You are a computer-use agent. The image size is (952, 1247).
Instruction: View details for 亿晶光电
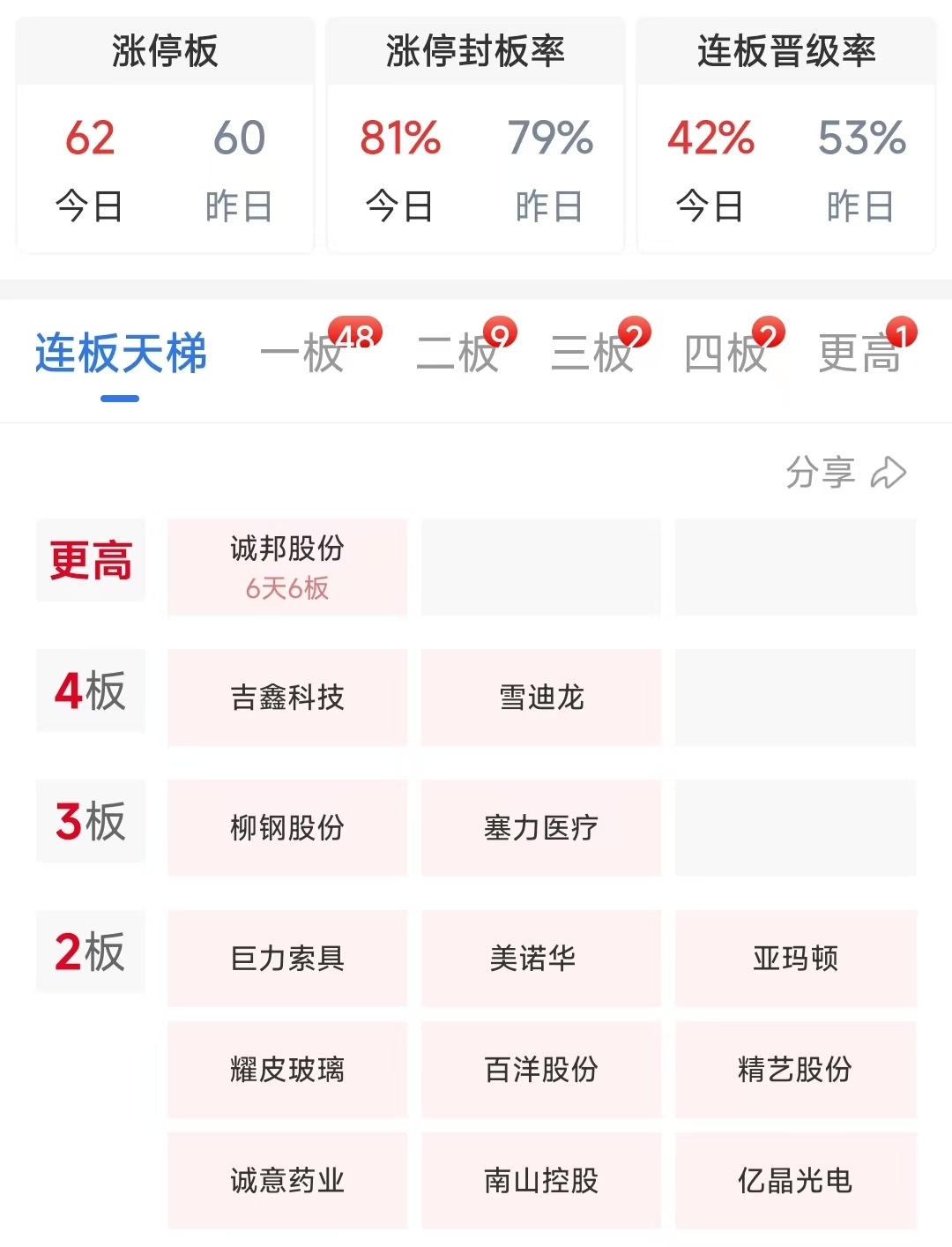pos(795,1180)
